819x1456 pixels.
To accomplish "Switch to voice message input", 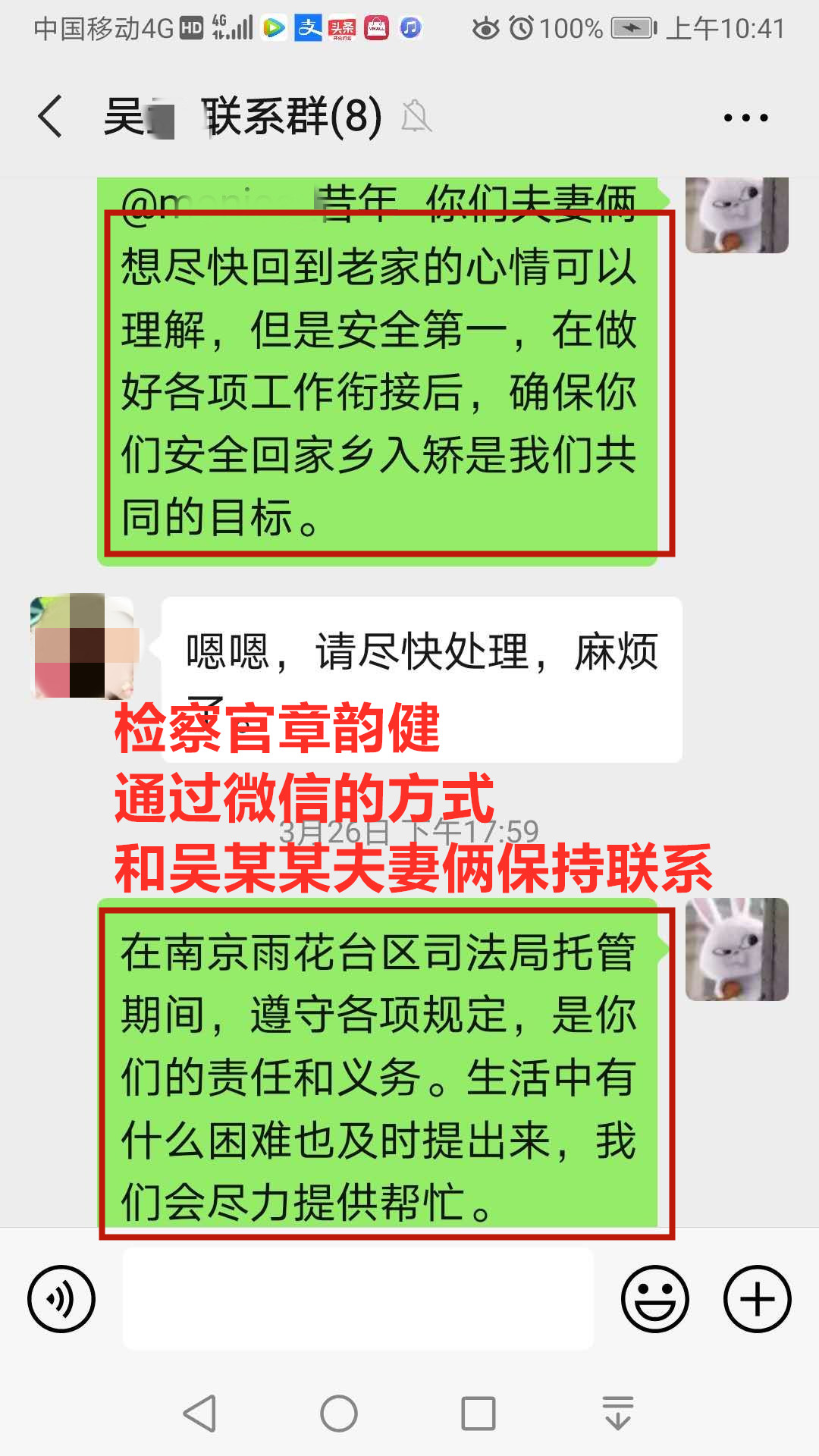I will click(x=61, y=1299).
